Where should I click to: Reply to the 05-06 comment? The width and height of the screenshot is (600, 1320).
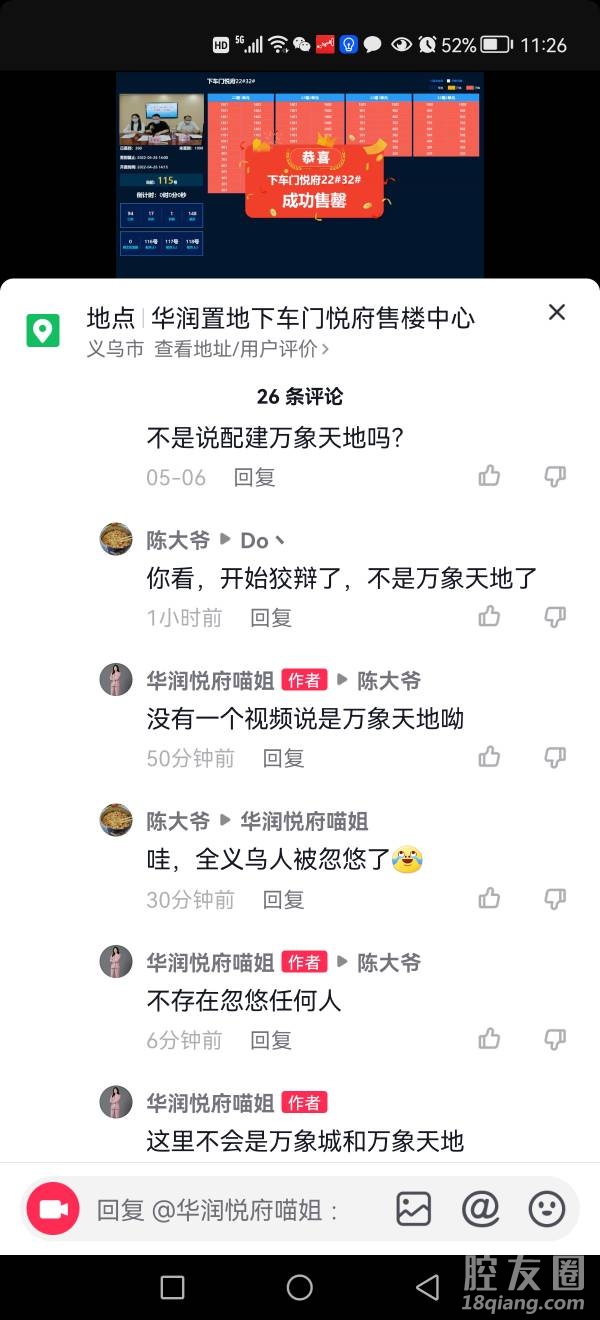(x=254, y=477)
